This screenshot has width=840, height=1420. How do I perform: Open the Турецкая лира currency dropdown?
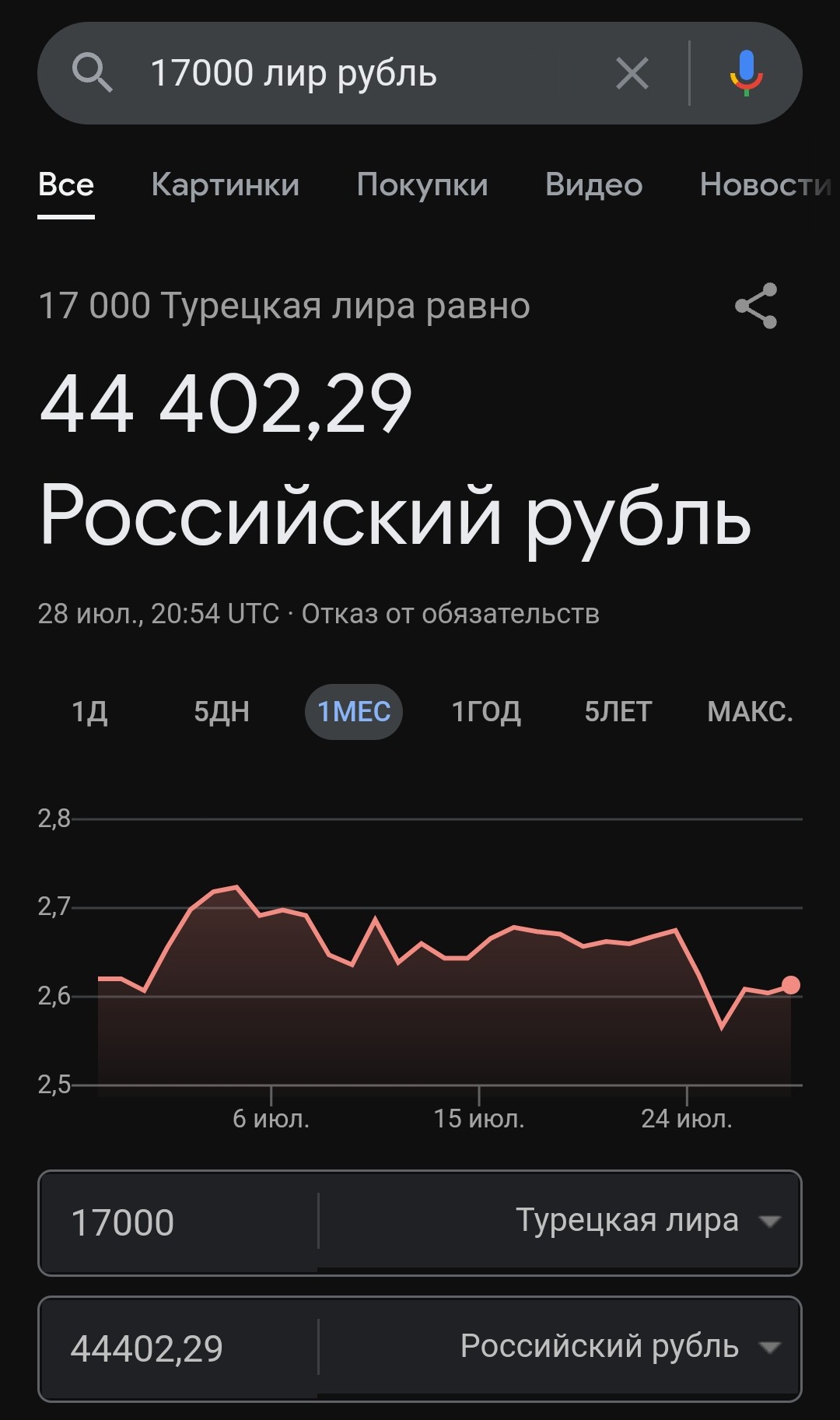[x=560, y=1221]
